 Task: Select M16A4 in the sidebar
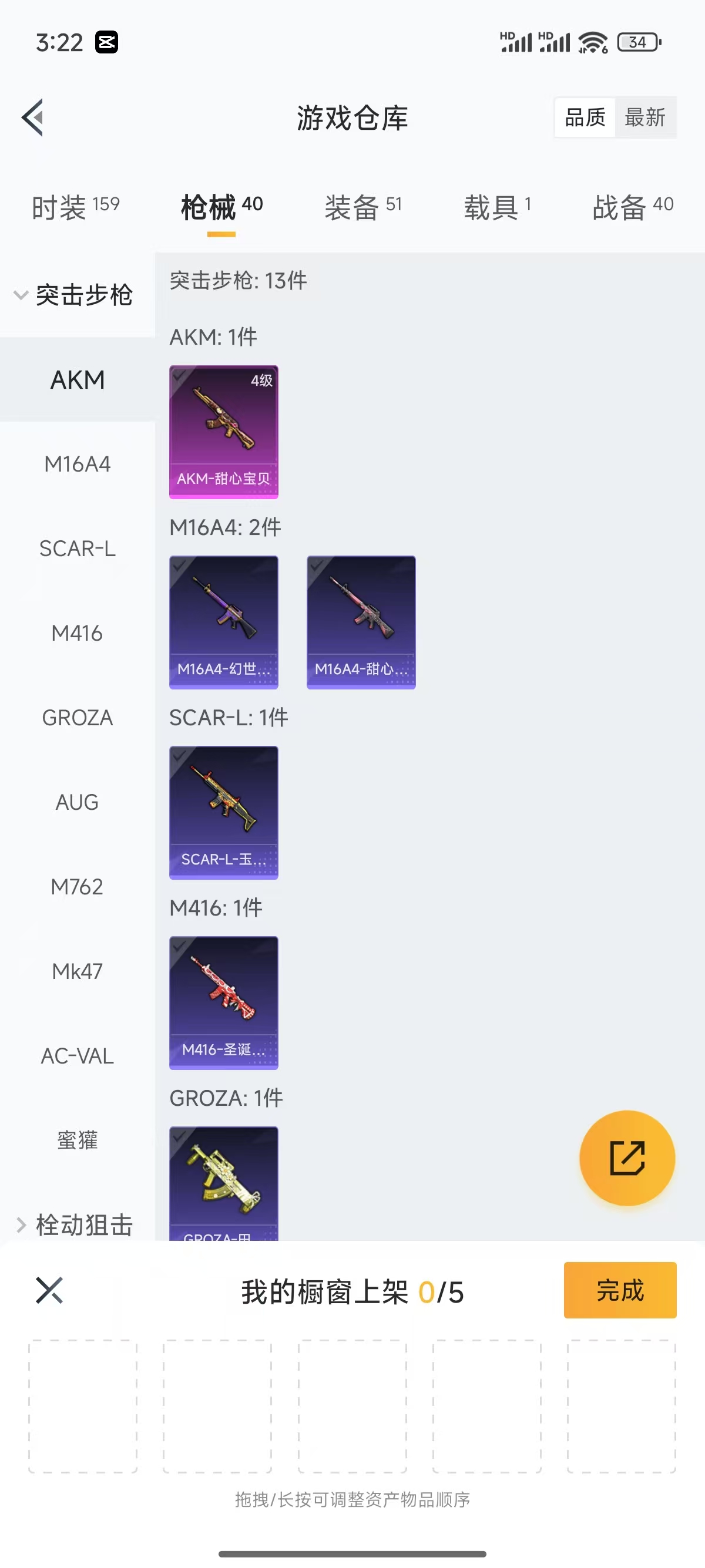click(x=78, y=465)
